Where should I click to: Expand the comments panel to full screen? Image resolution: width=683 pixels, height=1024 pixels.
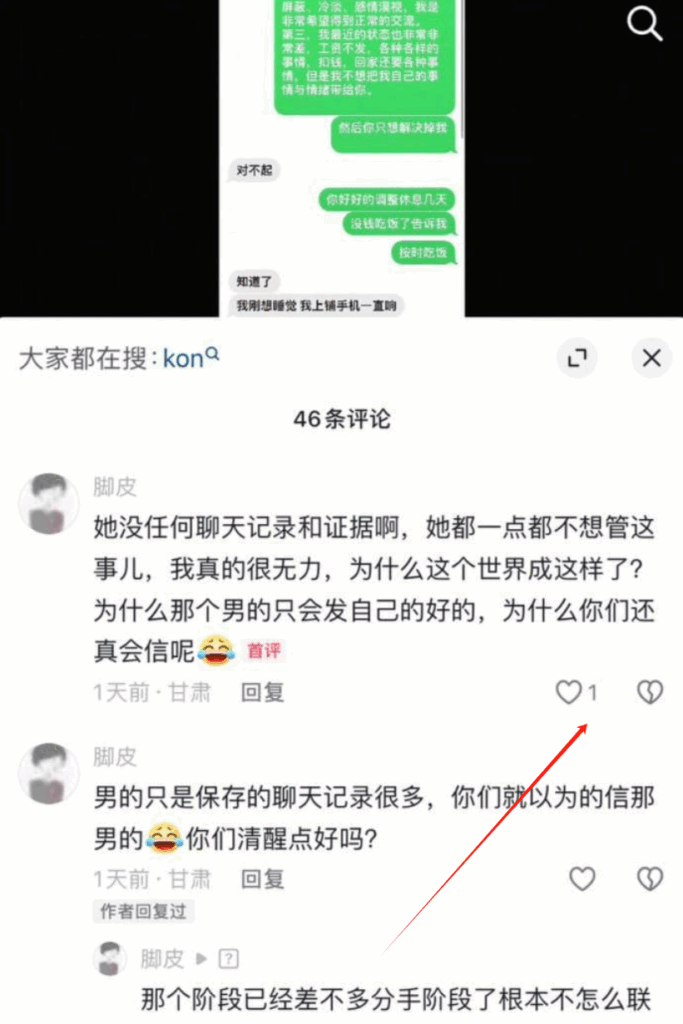[577, 358]
